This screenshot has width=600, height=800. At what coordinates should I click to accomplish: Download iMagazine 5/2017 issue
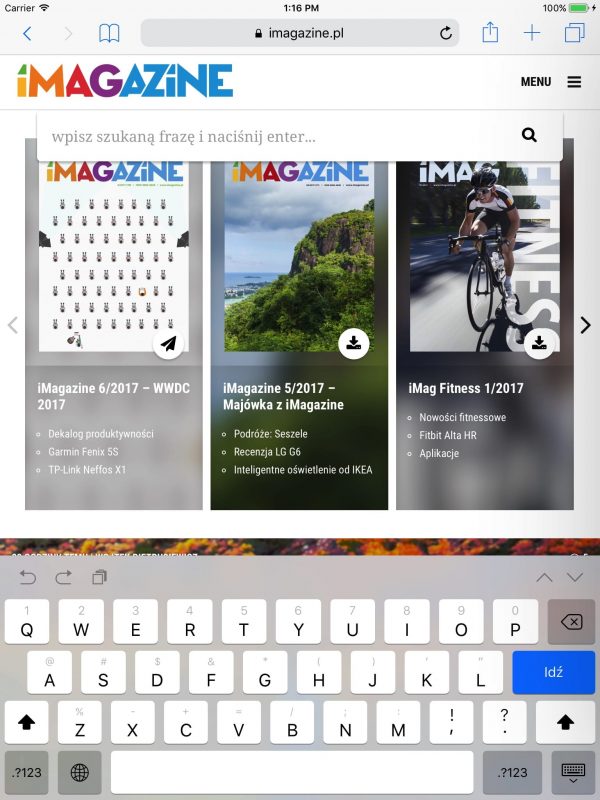point(353,344)
